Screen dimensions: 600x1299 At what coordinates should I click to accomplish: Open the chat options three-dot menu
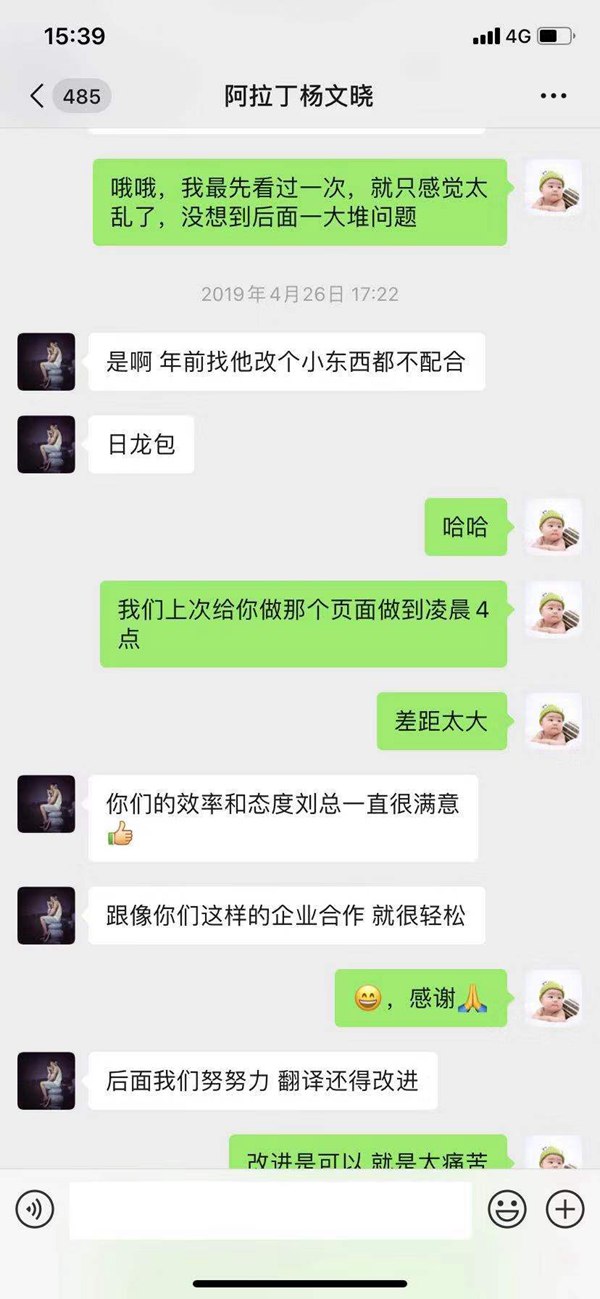pos(553,96)
